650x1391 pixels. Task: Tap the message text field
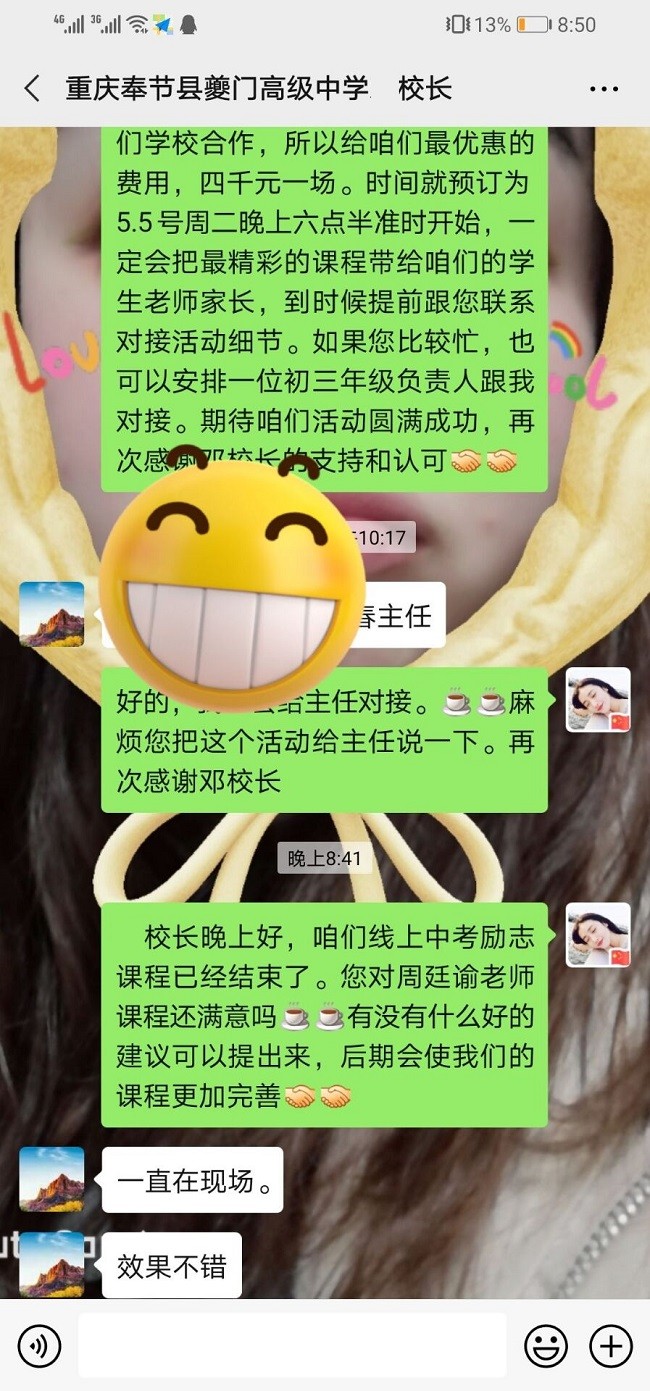(292, 1346)
